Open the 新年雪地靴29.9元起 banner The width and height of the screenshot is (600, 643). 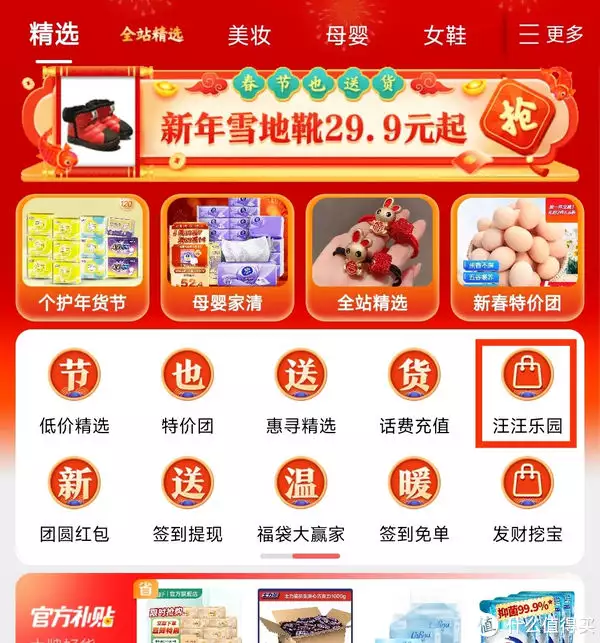coord(299,125)
